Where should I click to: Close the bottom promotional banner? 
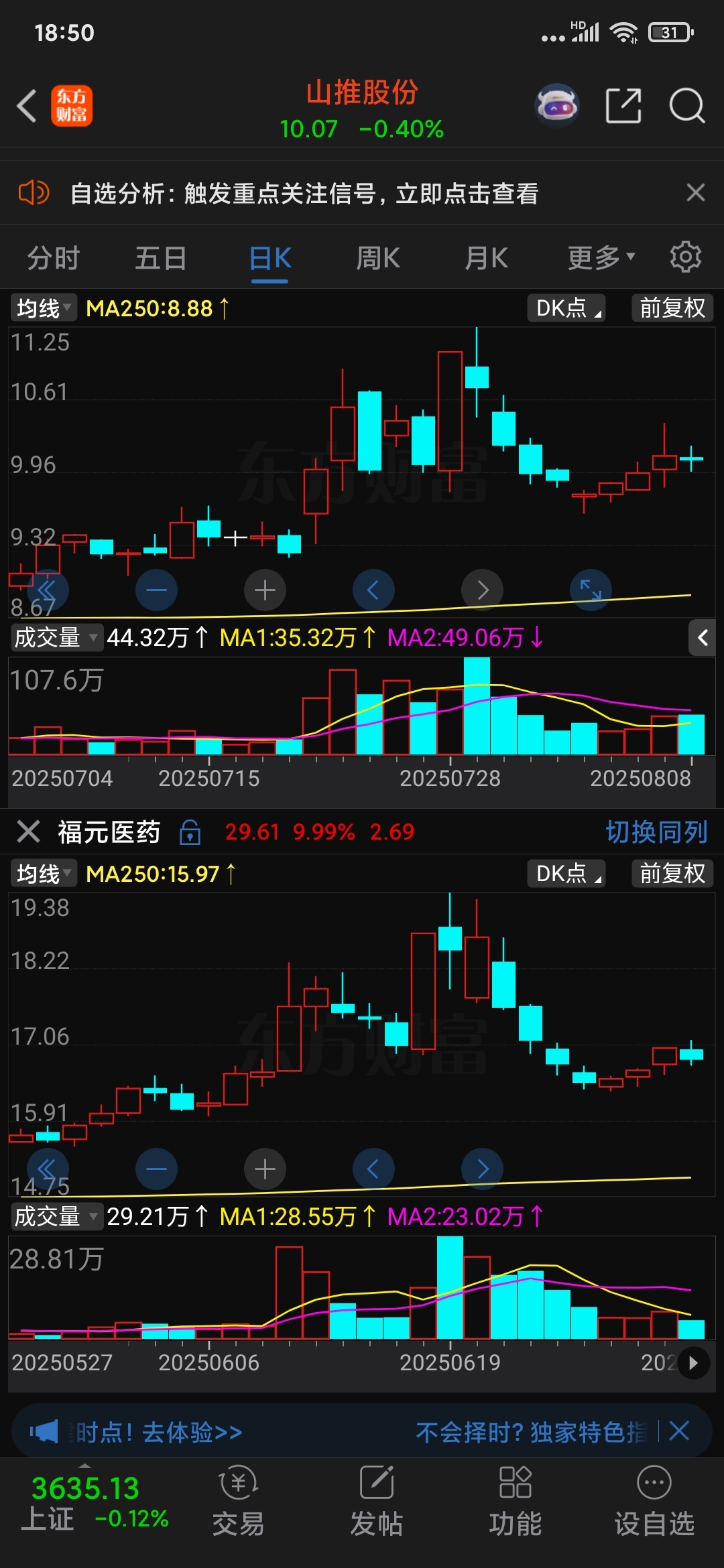tap(679, 1431)
